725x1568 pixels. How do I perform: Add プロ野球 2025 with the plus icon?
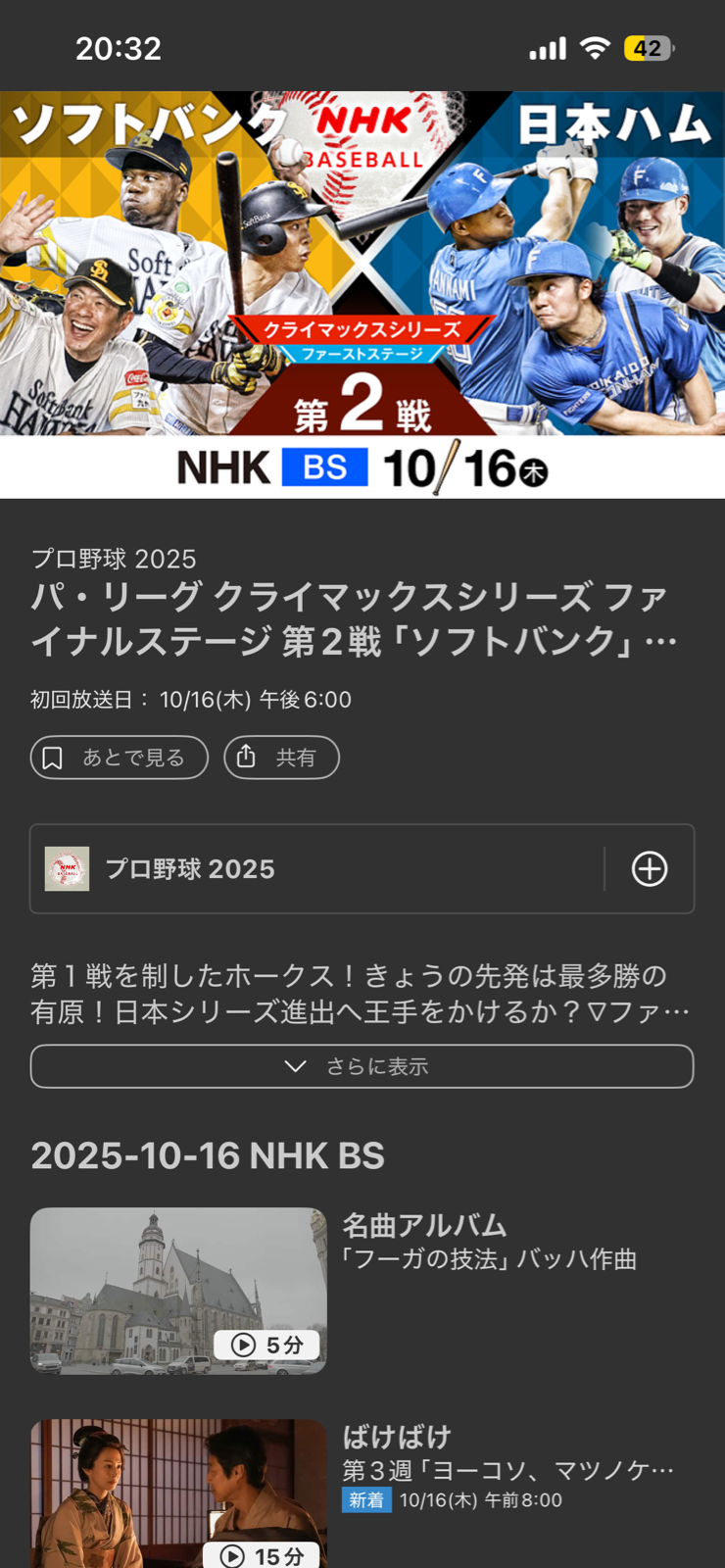click(649, 869)
